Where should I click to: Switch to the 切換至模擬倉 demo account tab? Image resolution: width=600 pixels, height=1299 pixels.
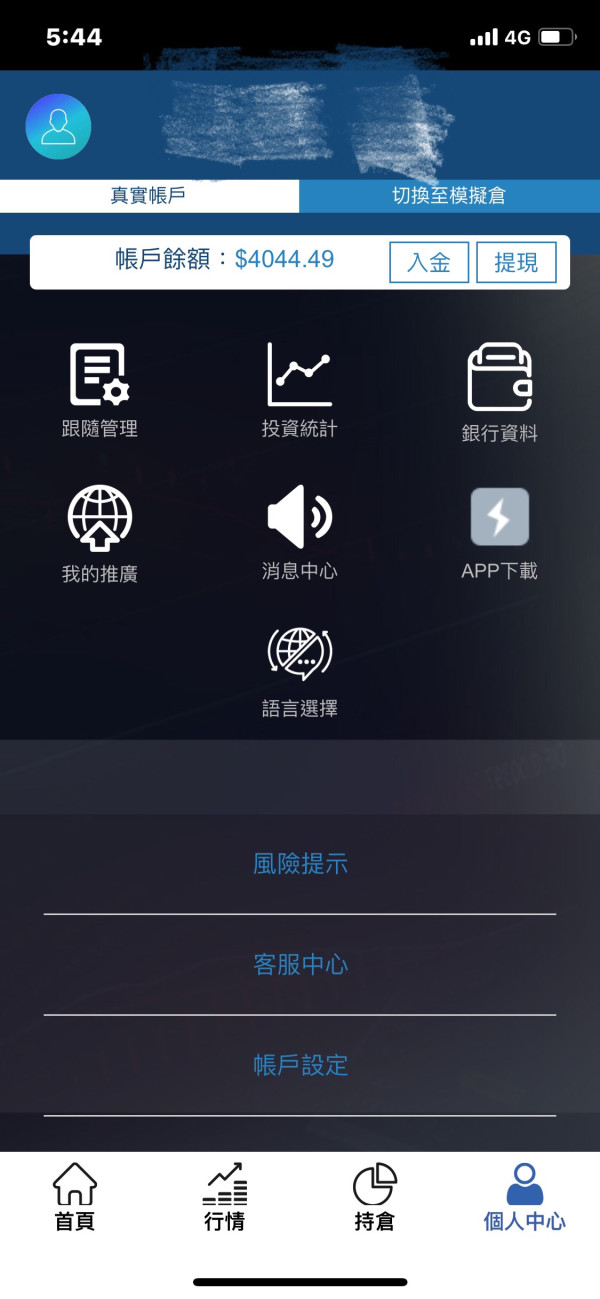[449, 196]
